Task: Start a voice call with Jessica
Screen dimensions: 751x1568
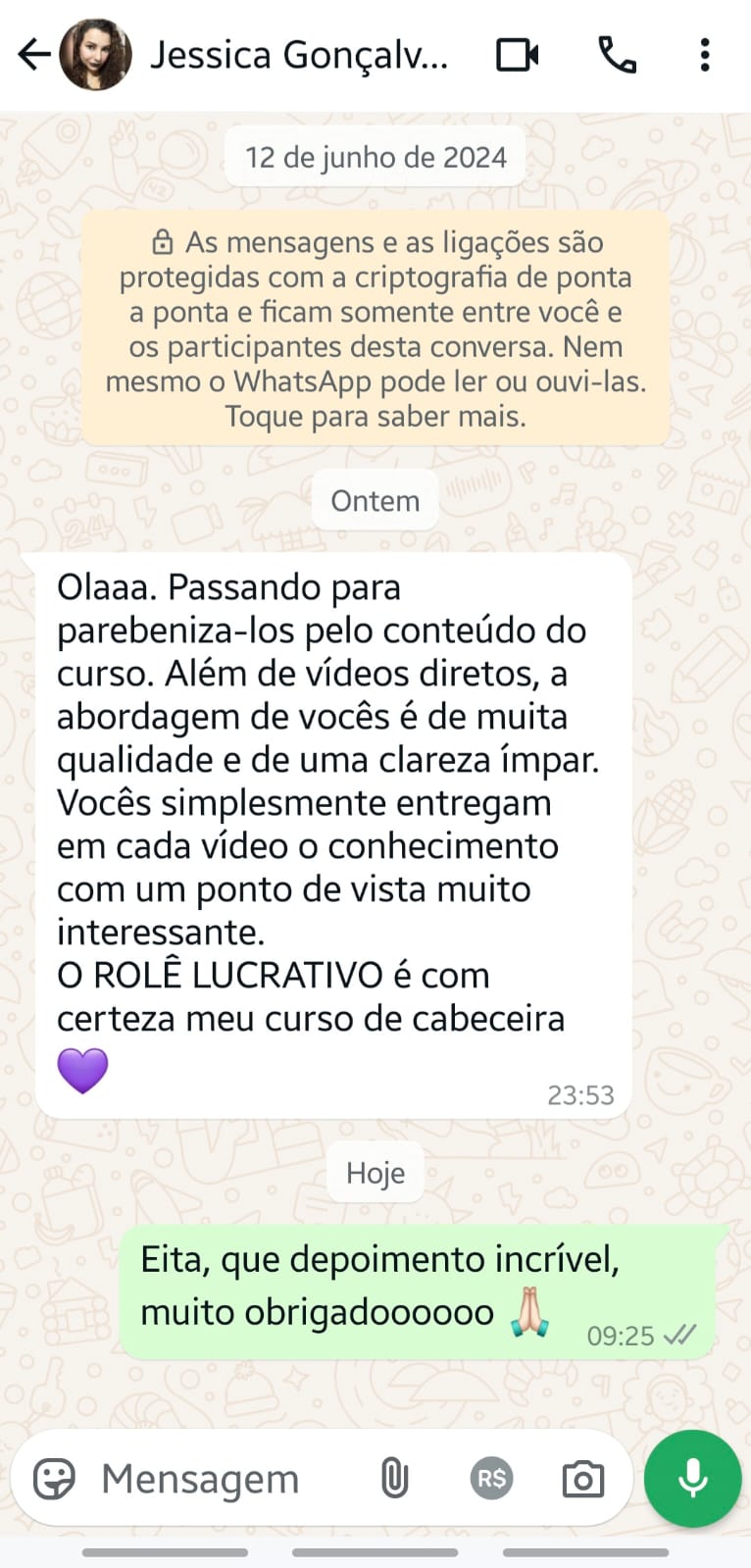Action: pos(617,55)
